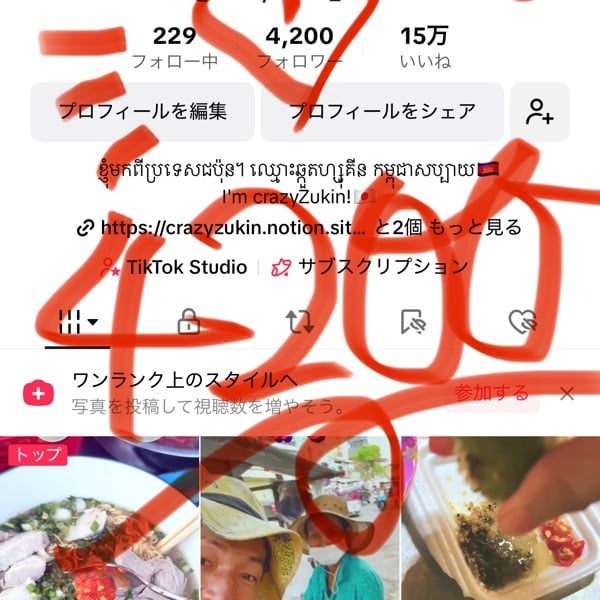Open TikTok Studio

click(x=174, y=267)
